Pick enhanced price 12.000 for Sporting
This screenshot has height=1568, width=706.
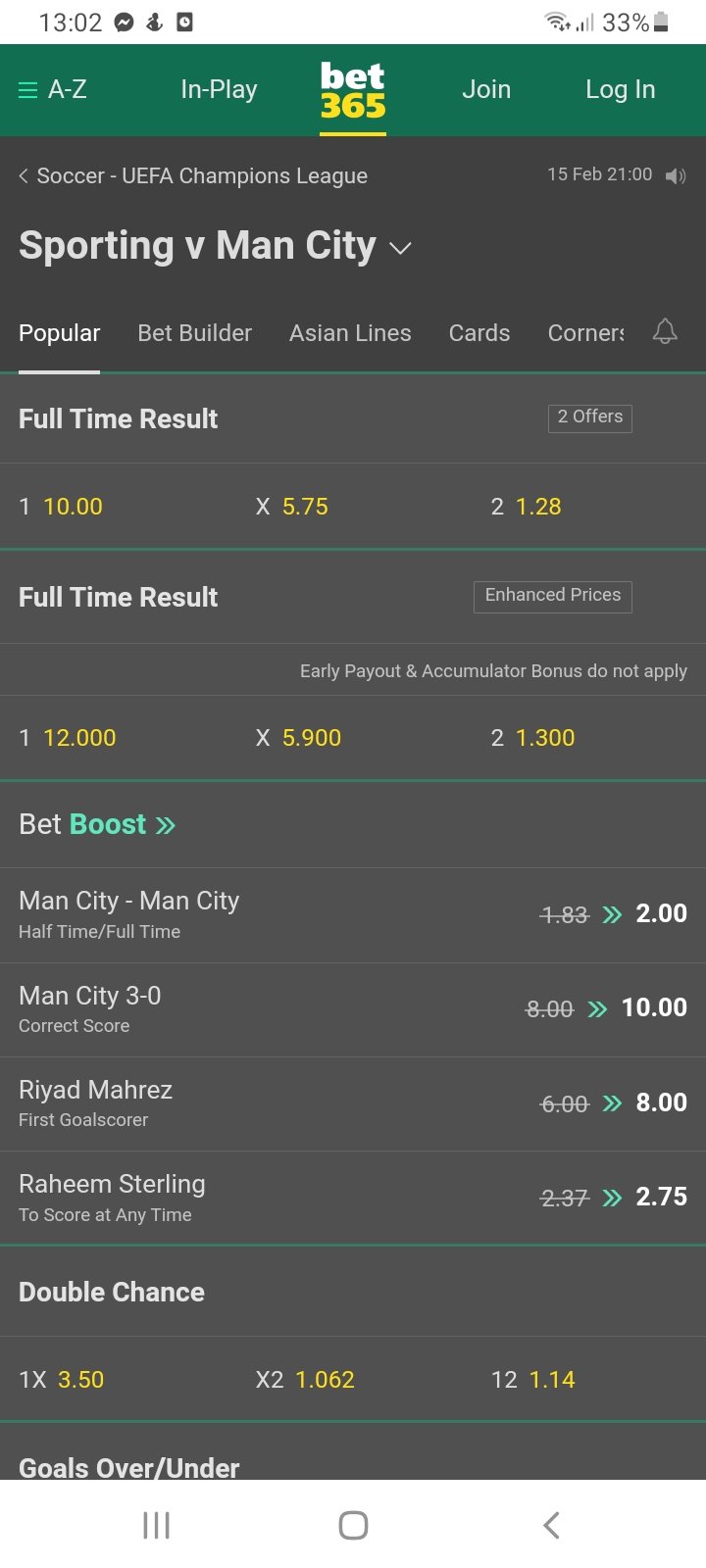point(79,738)
